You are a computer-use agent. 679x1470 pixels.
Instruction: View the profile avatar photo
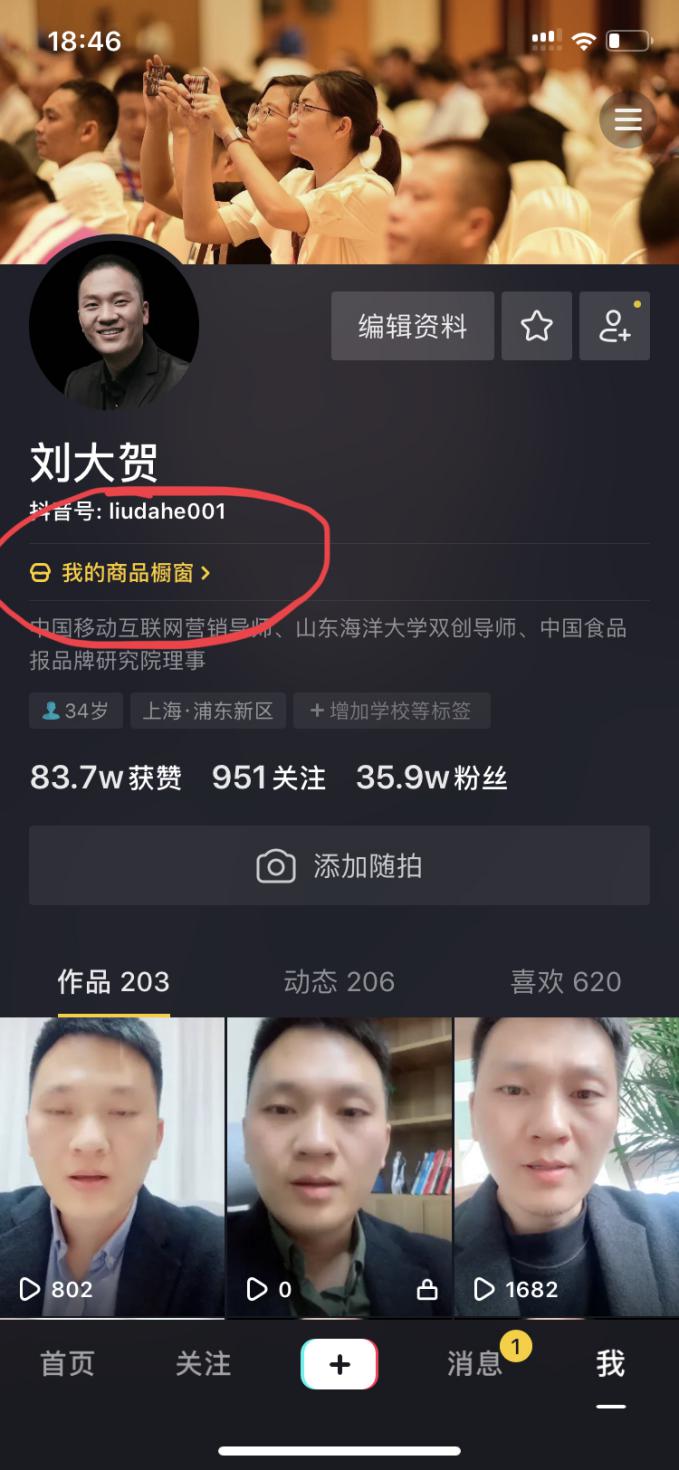[113, 325]
